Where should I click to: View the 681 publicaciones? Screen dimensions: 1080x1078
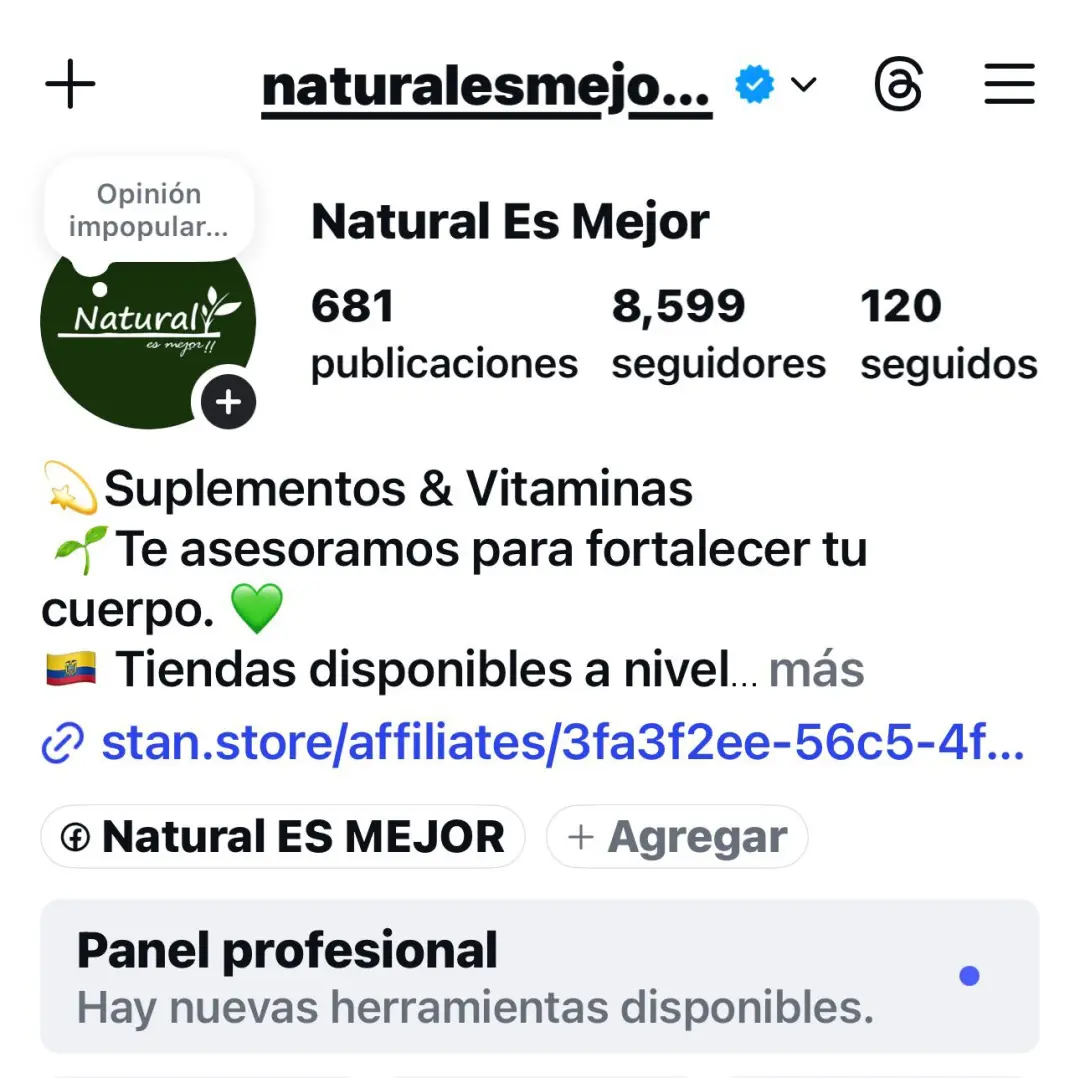[443, 334]
